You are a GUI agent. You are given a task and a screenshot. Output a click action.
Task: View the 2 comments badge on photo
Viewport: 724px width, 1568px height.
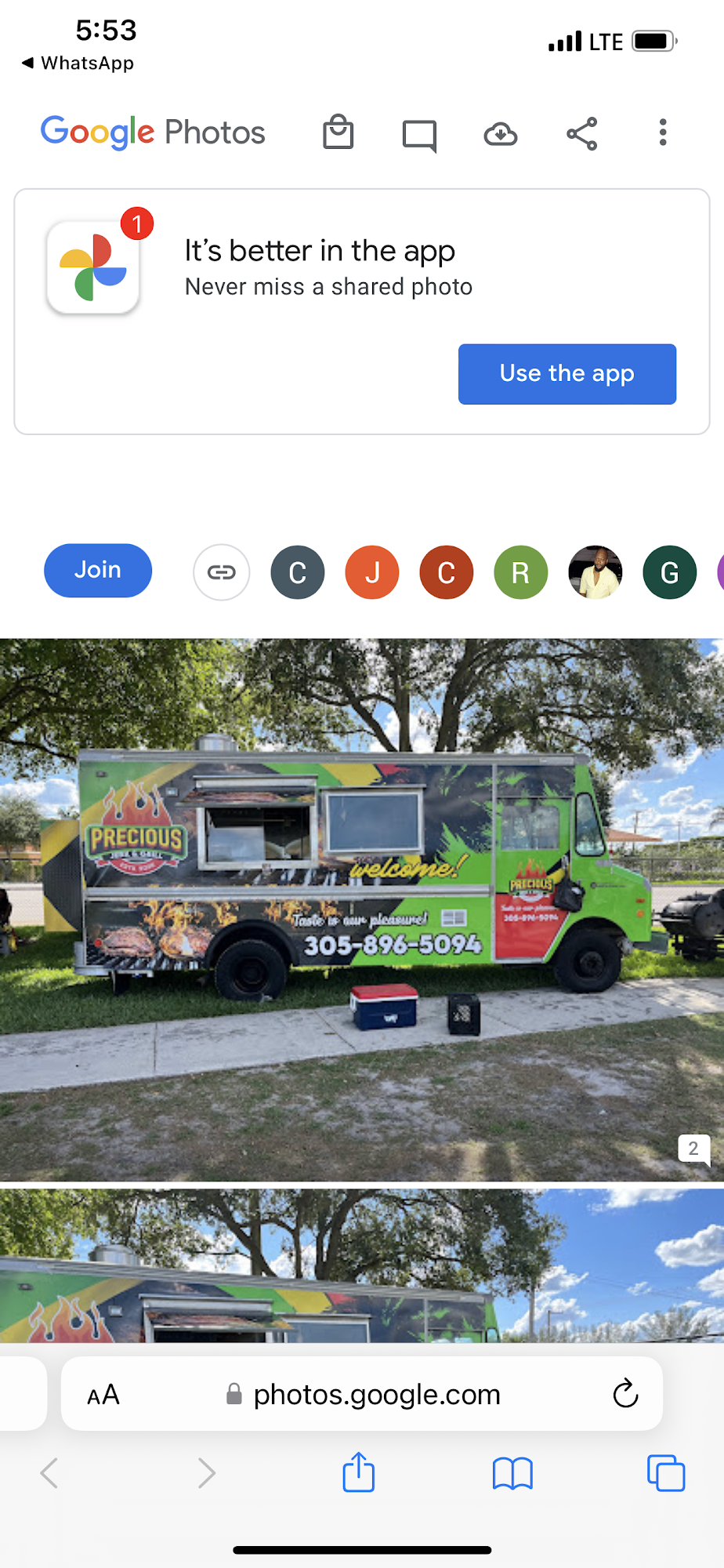click(x=693, y=1149)
